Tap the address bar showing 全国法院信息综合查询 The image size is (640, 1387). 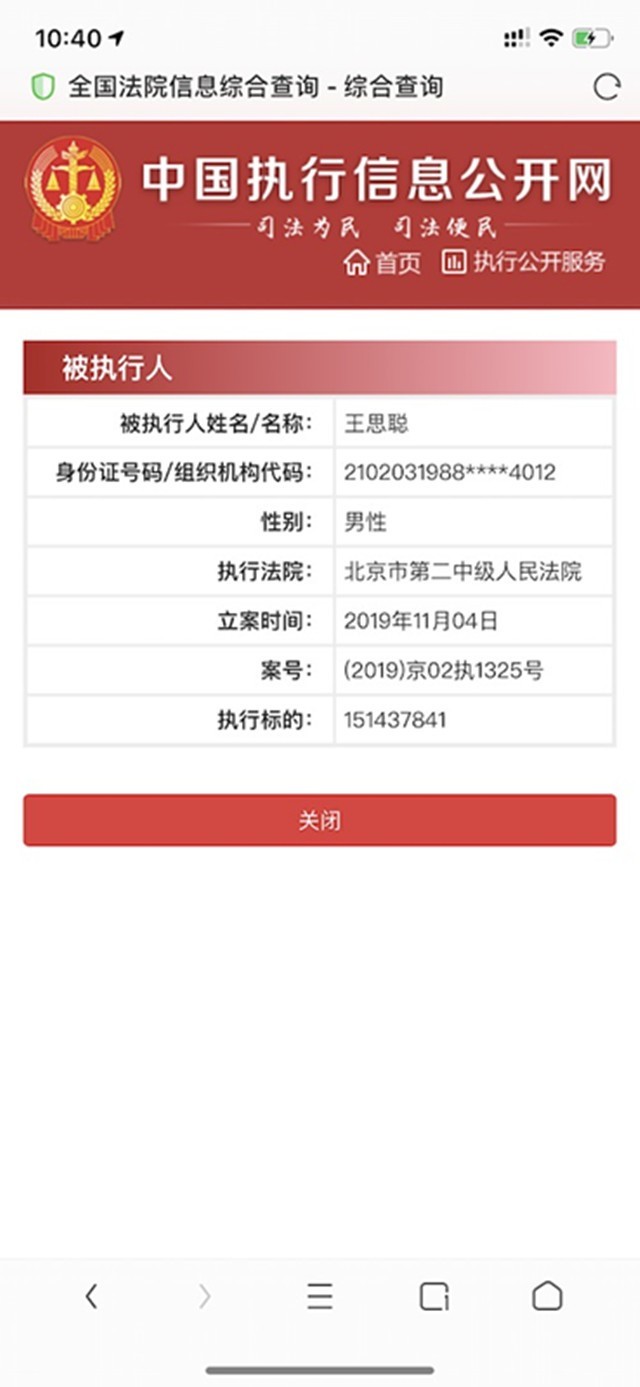255,87
